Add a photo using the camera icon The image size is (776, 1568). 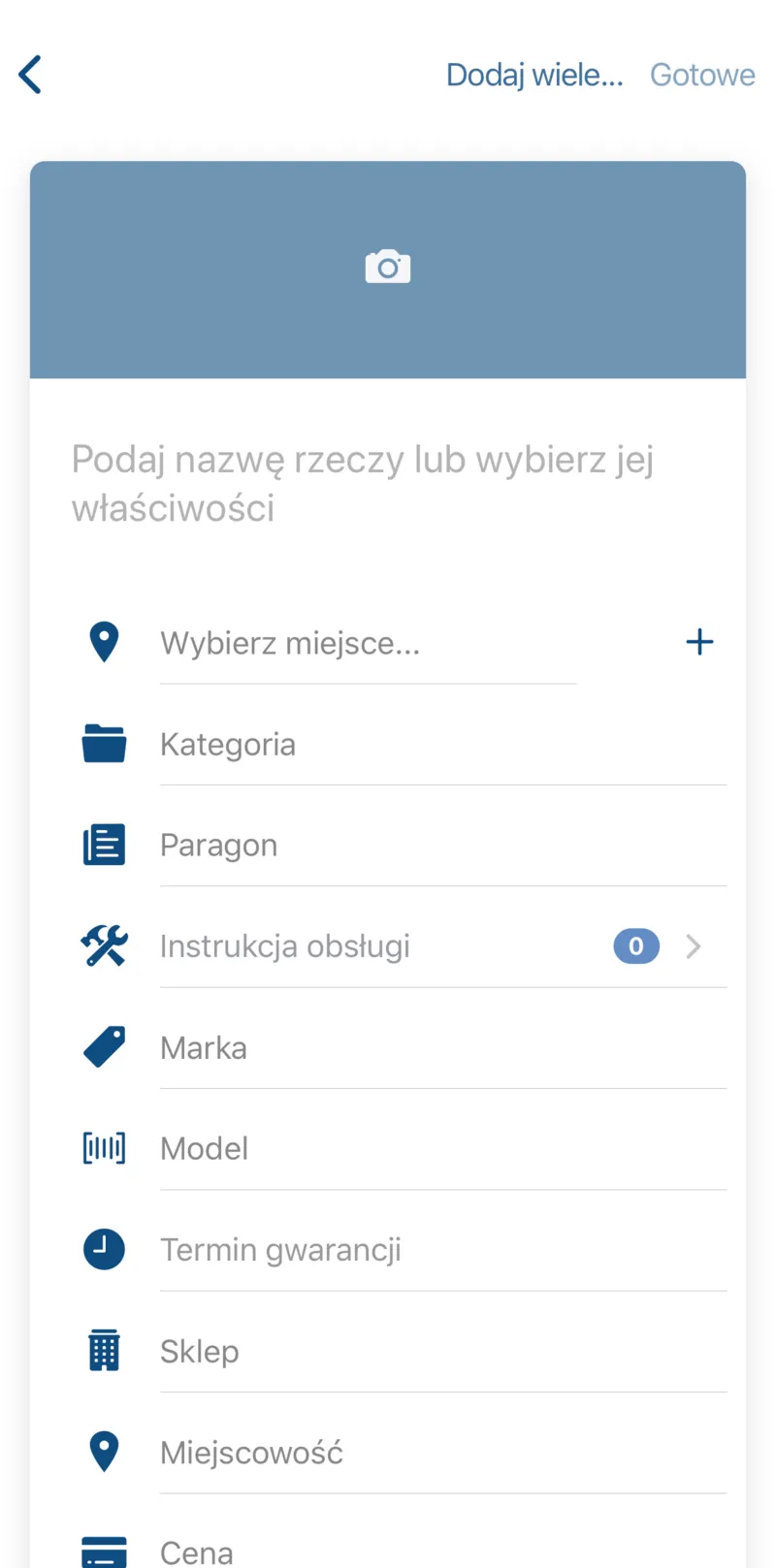[x=388, y=268]
